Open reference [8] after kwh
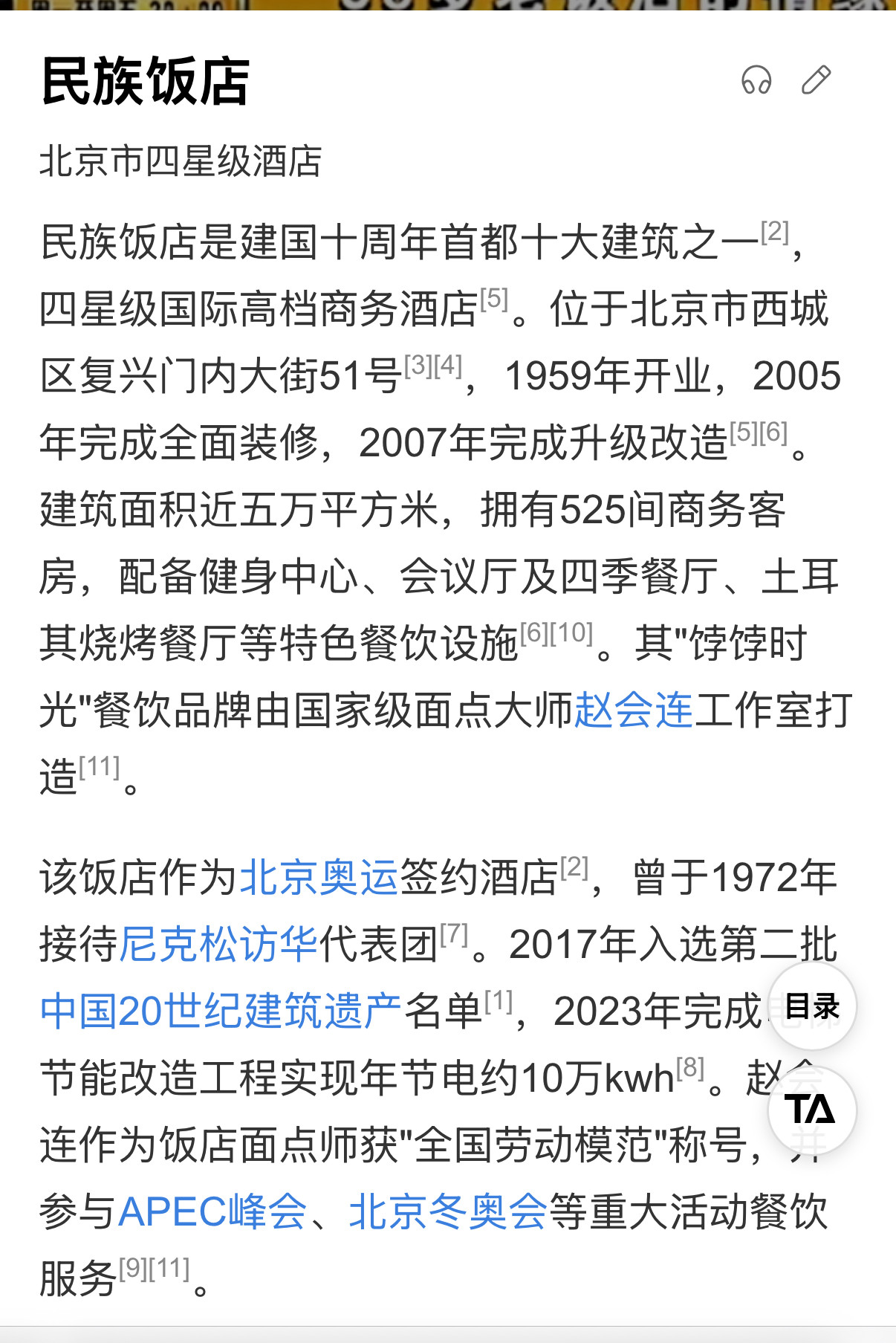This screenshot has width=896, height=1343. pyautogui.click(x=690, y=1069)
